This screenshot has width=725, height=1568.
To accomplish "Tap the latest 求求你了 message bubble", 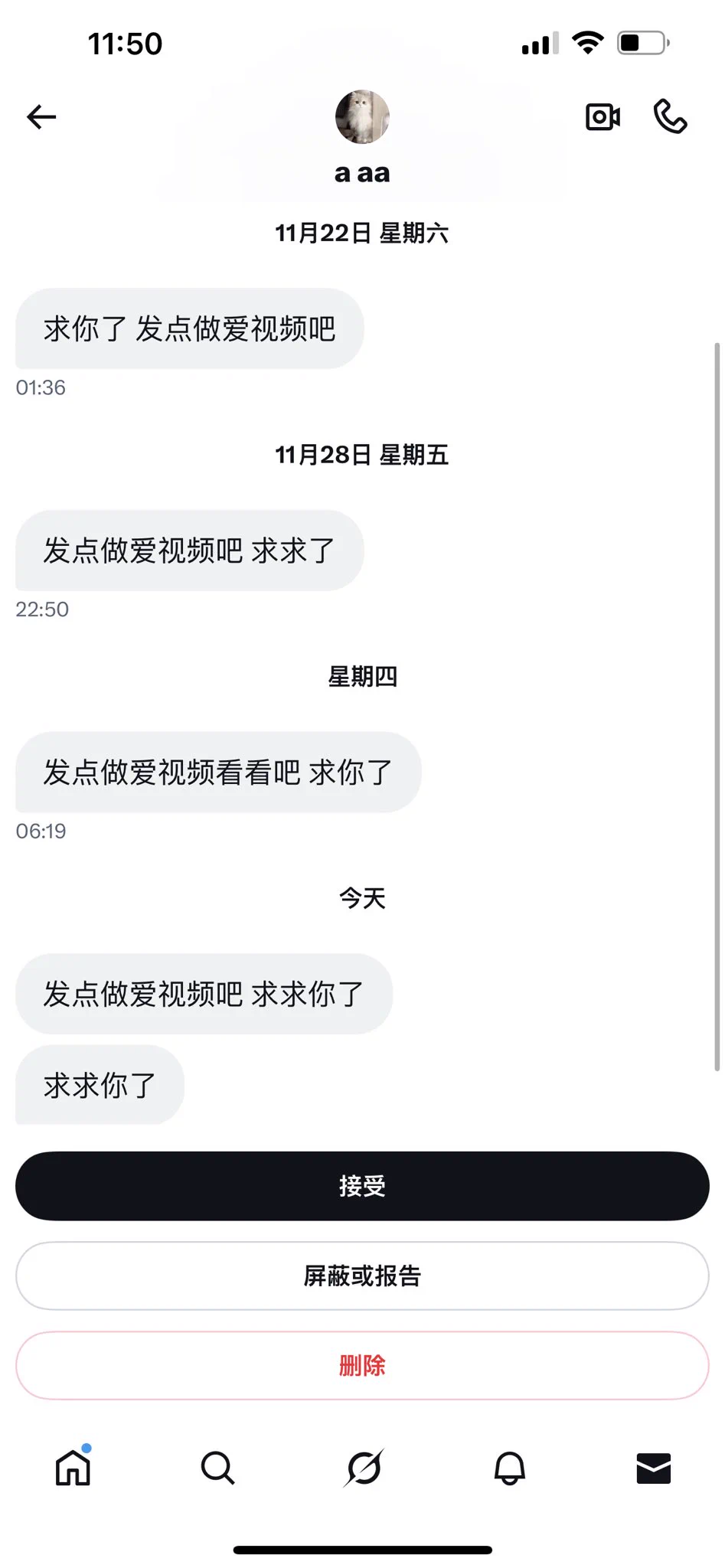I will (98, 1085).
